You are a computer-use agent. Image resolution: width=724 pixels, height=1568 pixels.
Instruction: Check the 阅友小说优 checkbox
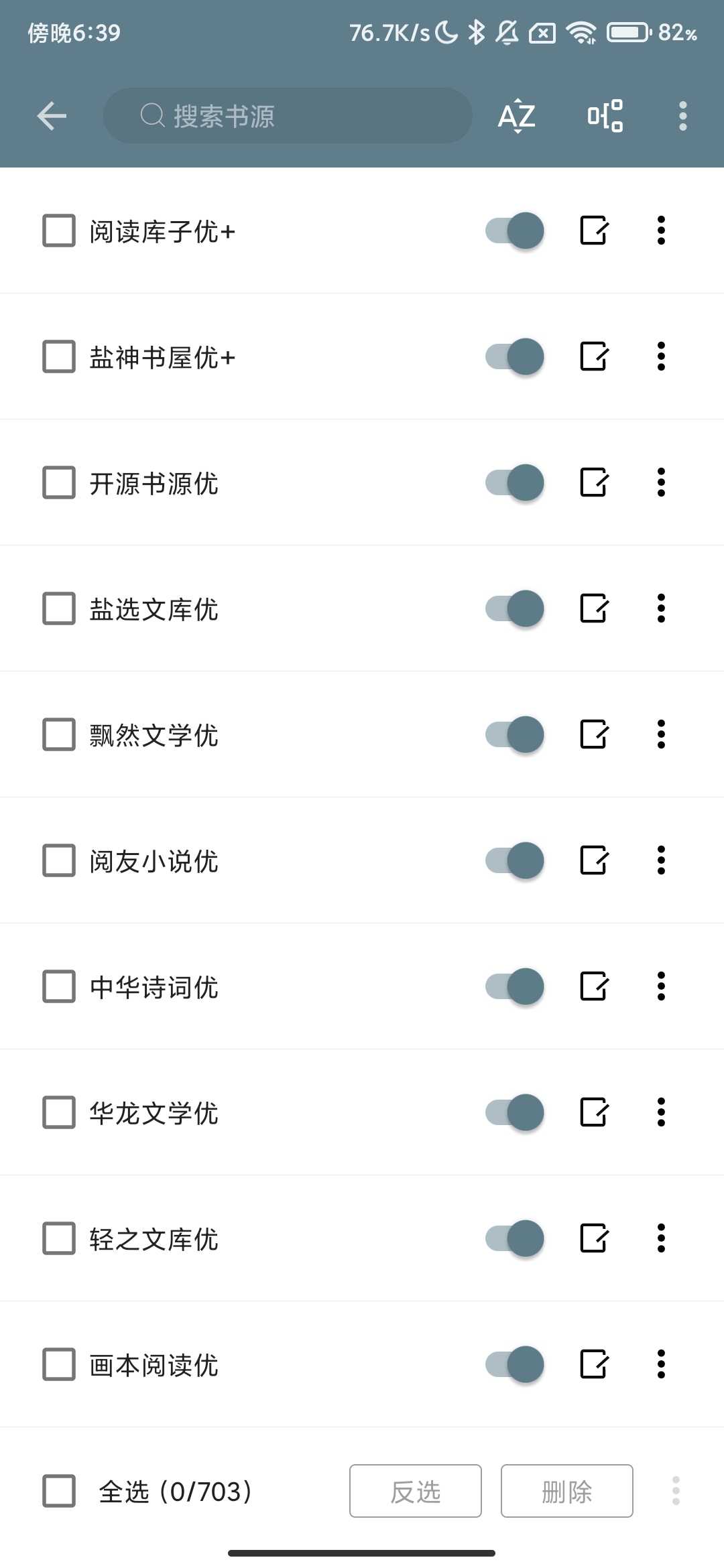click(58, 860)
